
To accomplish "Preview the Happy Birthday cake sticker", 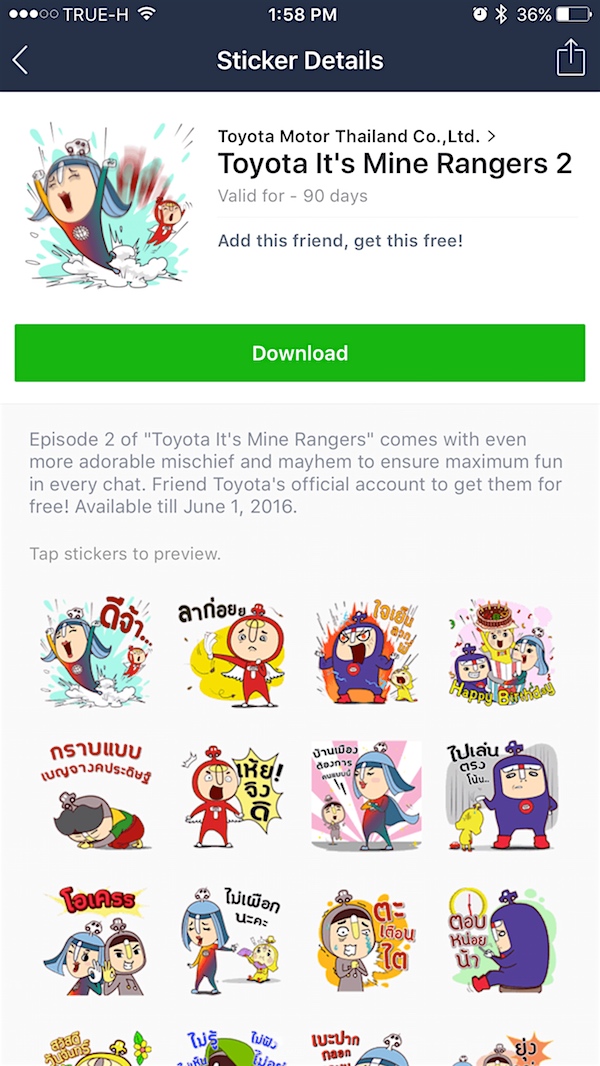I will [501, 652].
